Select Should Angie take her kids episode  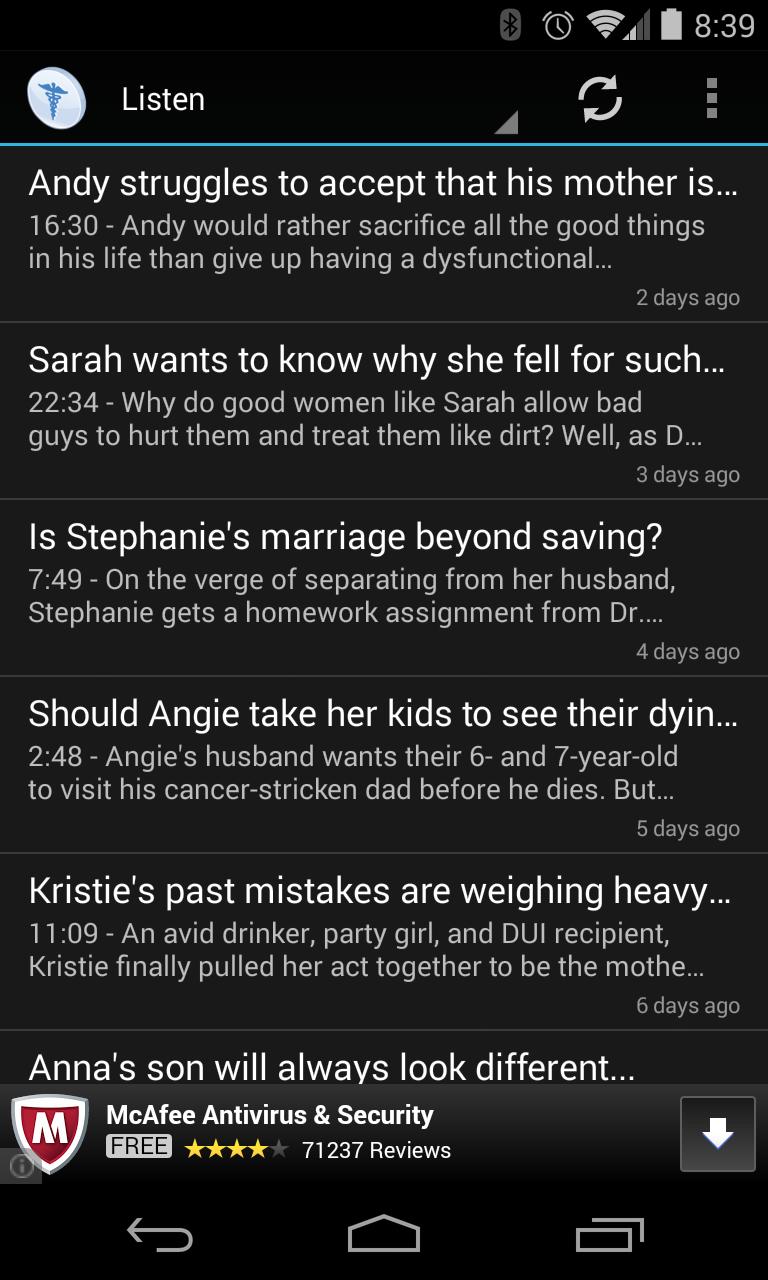click(384, 765)
